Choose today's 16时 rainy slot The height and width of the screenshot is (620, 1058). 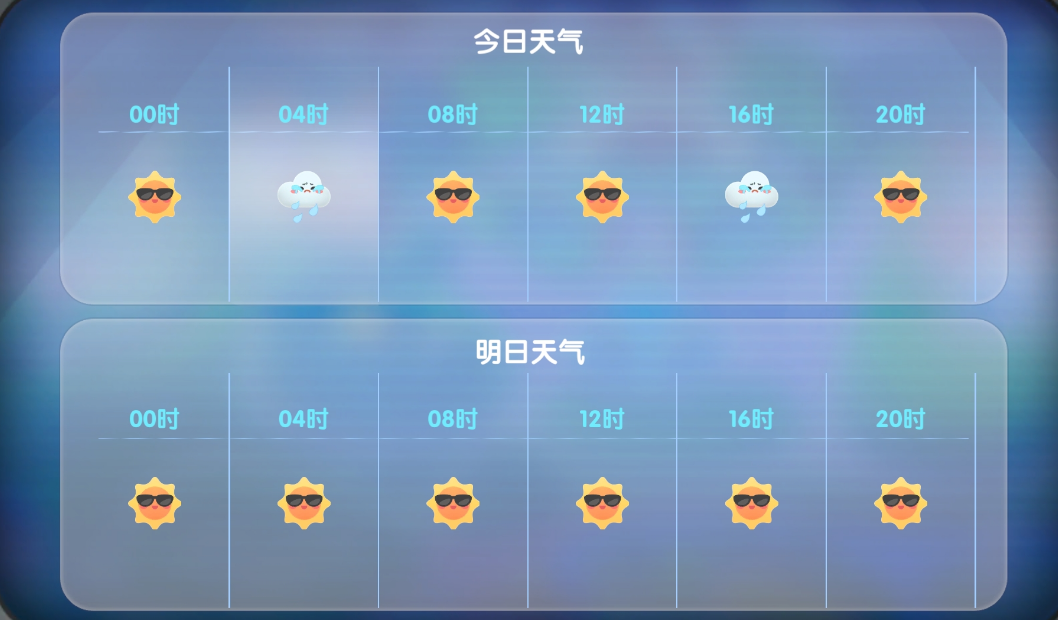tap(751, 185)
